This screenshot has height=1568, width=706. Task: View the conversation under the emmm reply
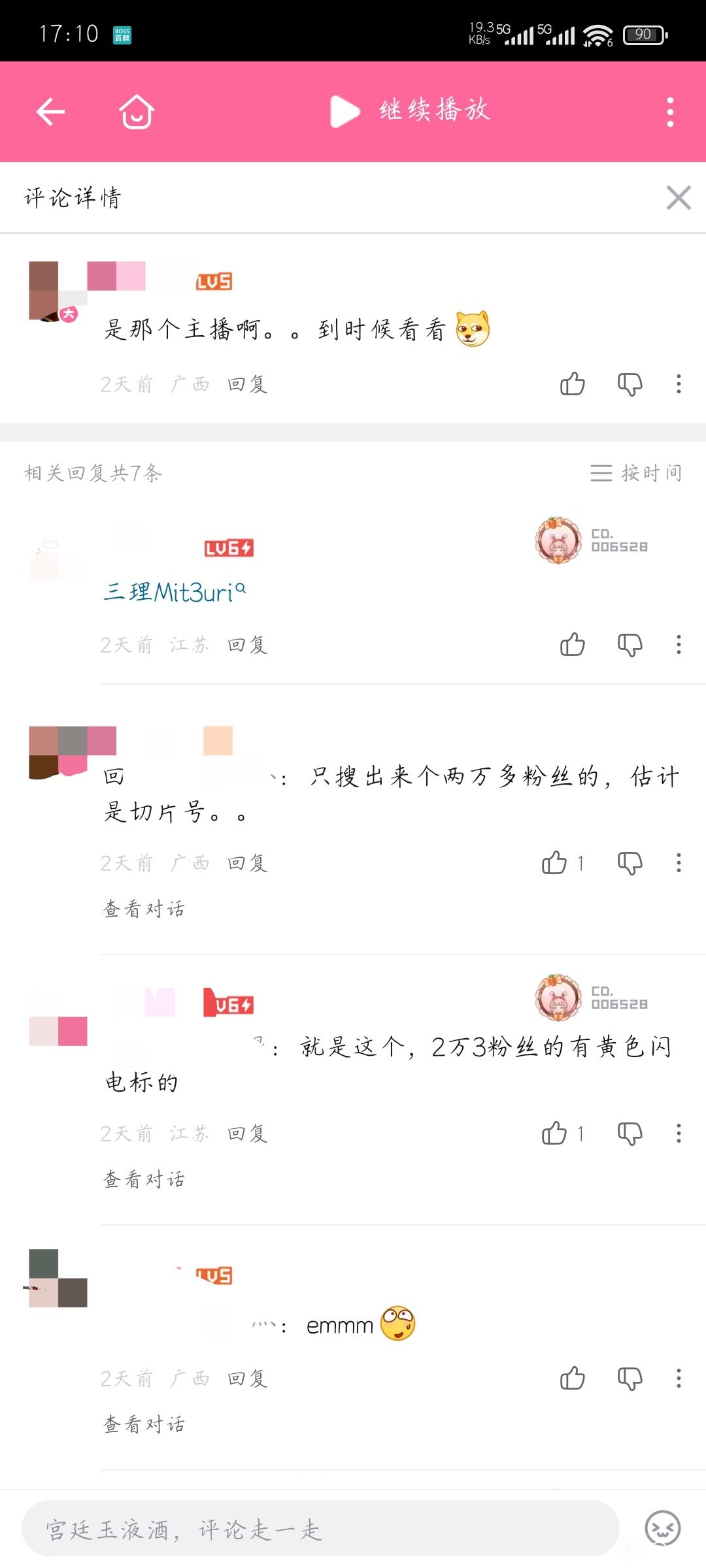(x=144, y=1424)
